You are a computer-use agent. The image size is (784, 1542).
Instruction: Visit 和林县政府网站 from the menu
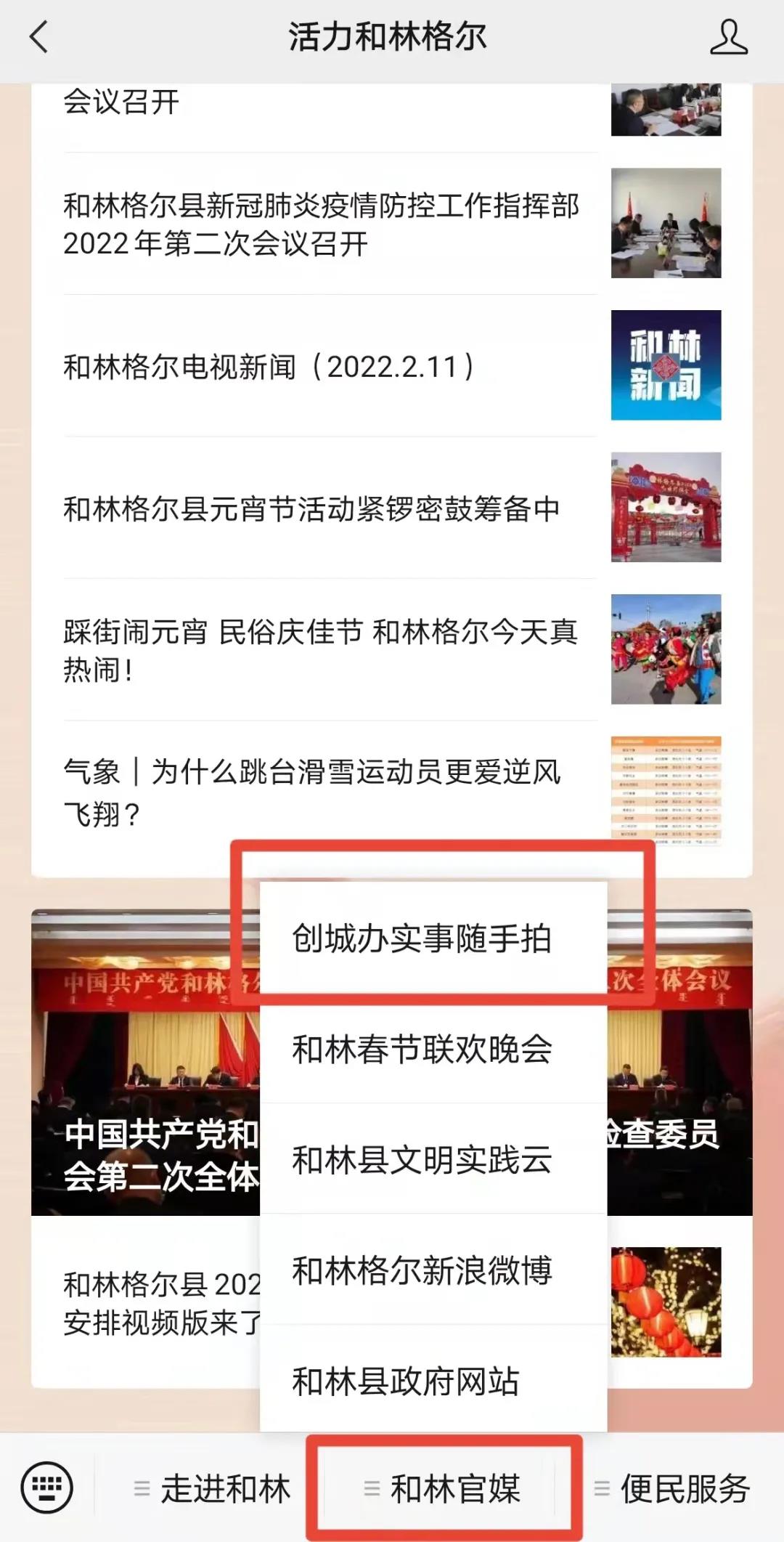(x=407, y=1381)
